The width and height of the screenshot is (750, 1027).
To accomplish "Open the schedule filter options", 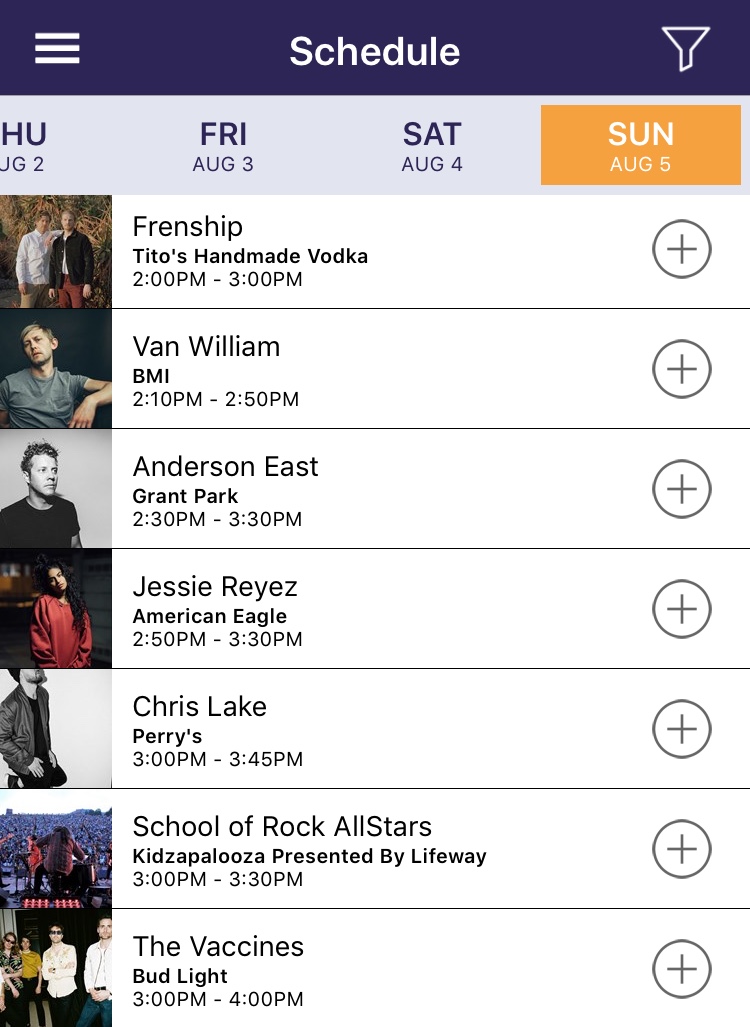I will 685,48.
